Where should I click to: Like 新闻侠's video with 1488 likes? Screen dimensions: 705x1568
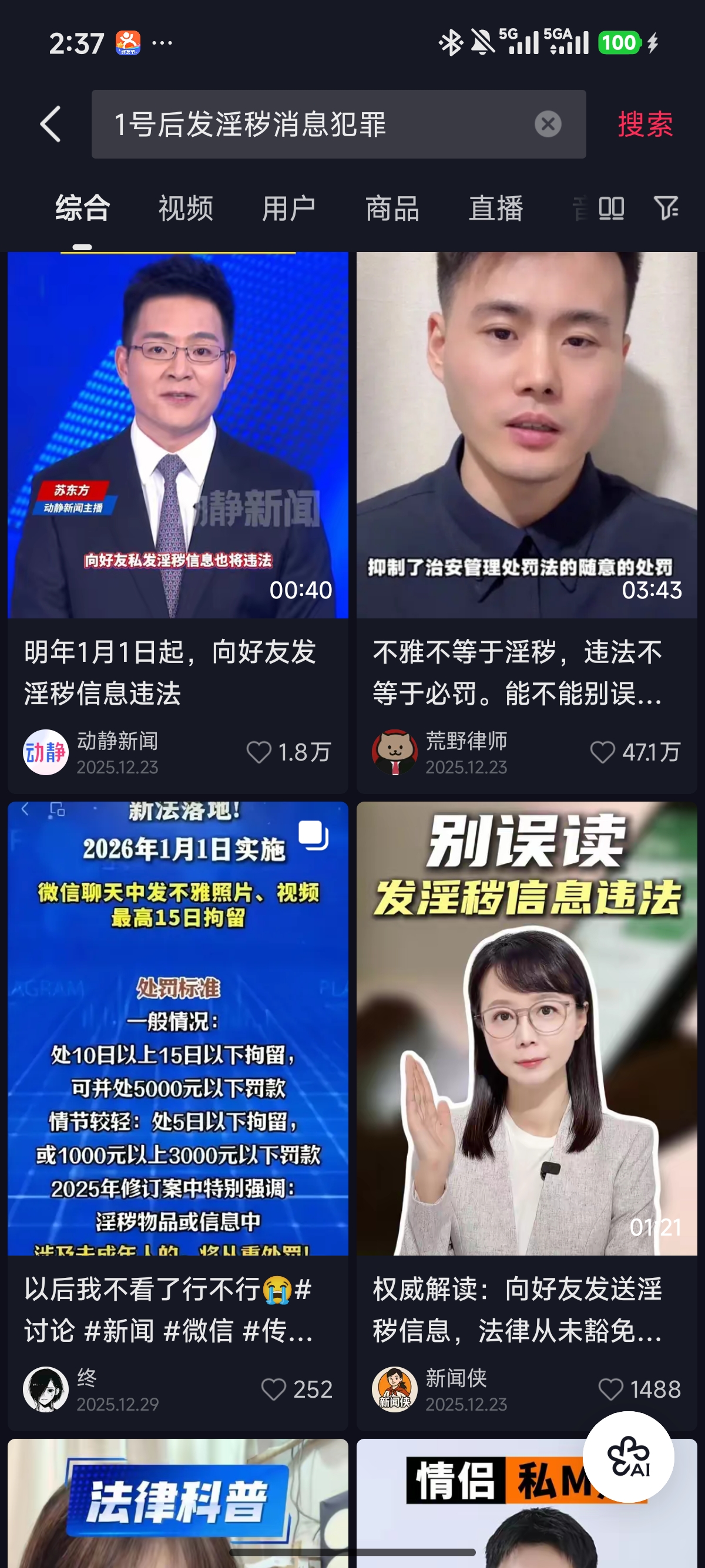[610, 1389]
